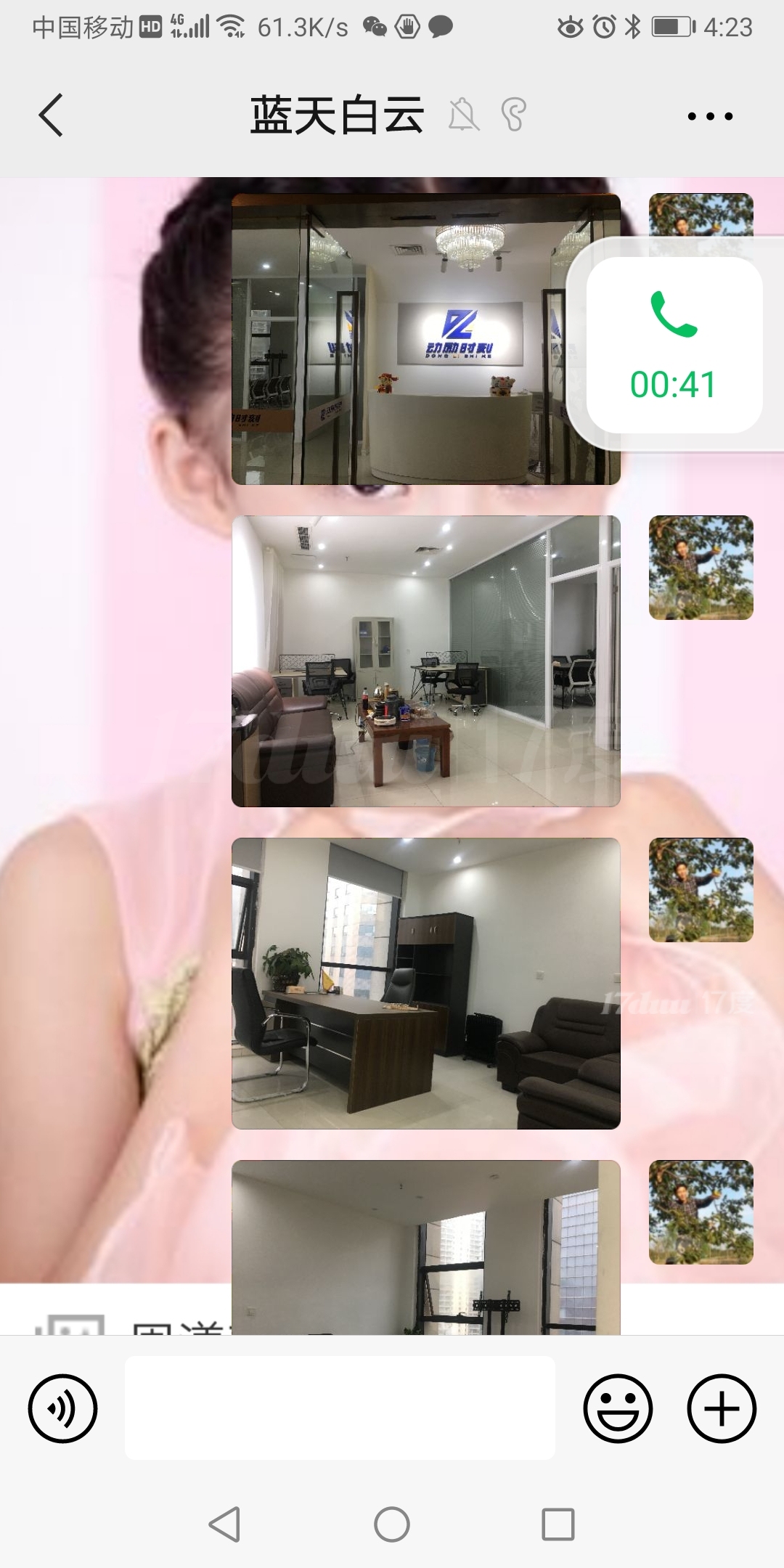Image resolution: width=784 pixels, height=1568 pixels.
Task: Focus the message text field
Action: (340, 1408)
